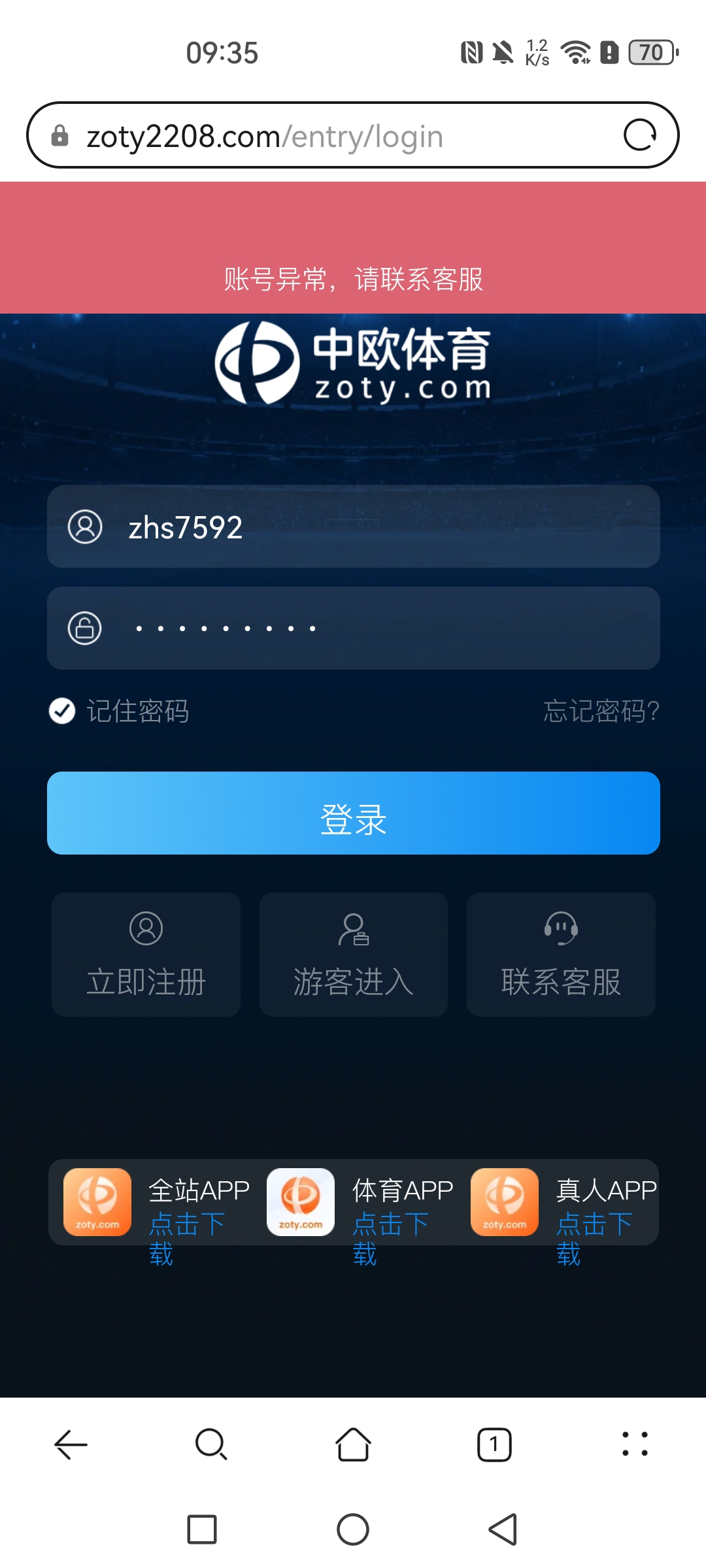This screenshot has height=1568, width=706.
Task: Open the browser's more options menu
Action: (635, 1444)
